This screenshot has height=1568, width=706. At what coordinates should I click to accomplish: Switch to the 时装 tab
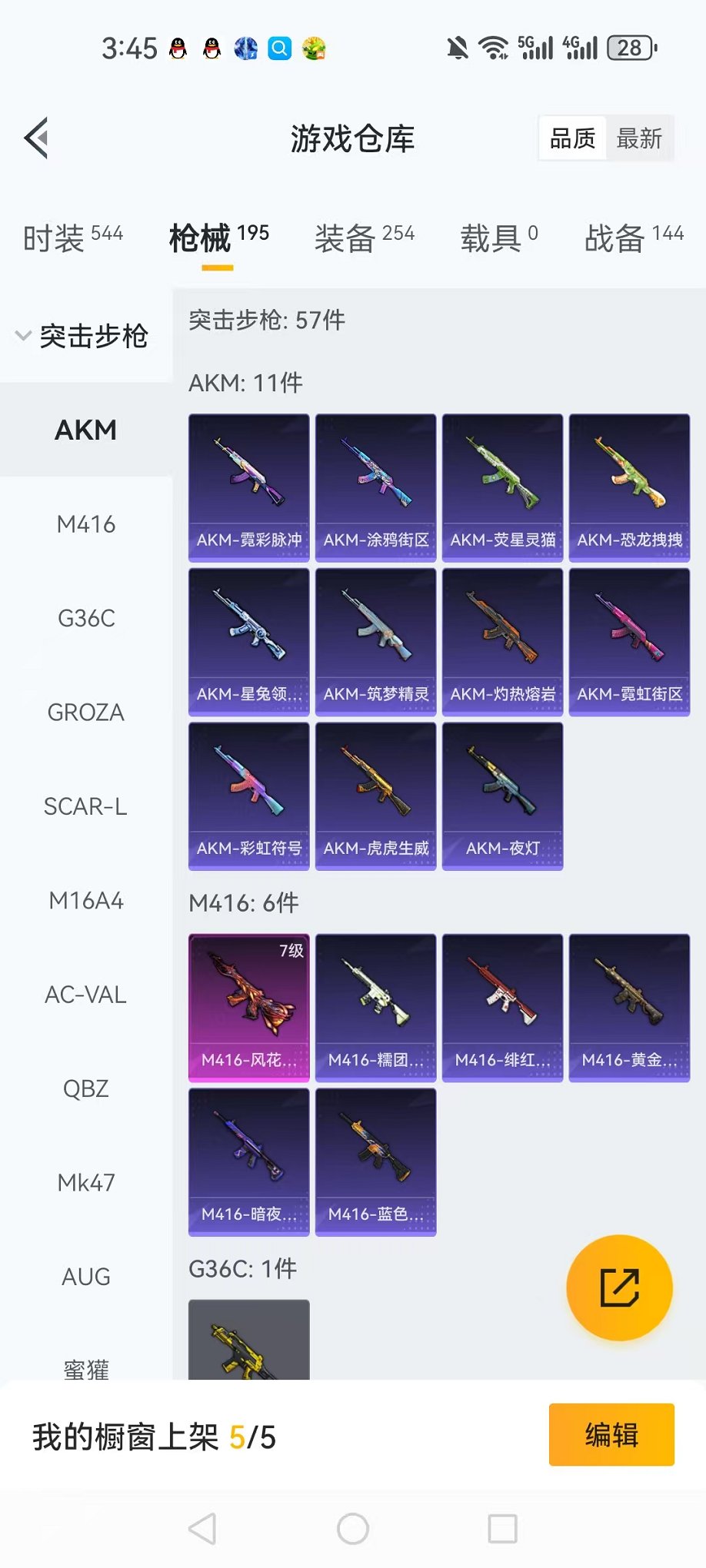(73, 238)
